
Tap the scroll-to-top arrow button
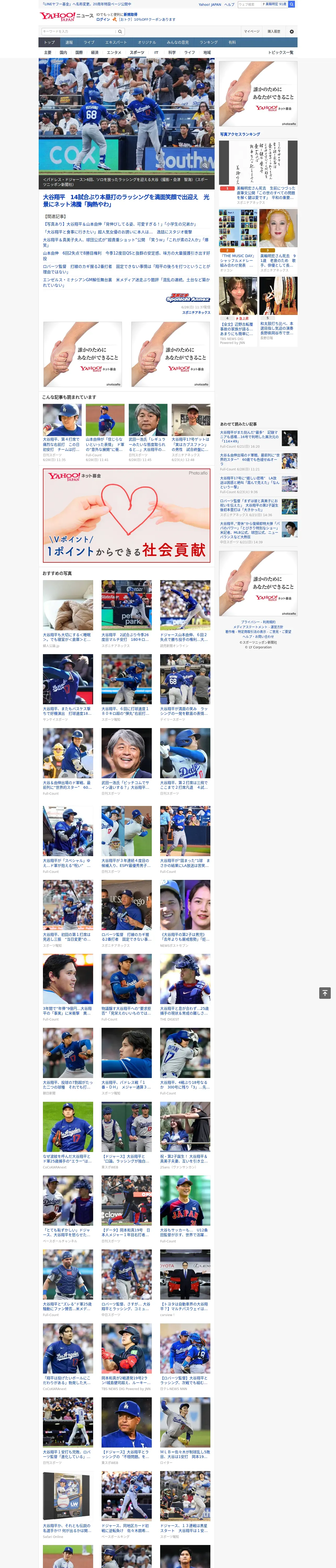pyautogui.click(x=325, y=993)
